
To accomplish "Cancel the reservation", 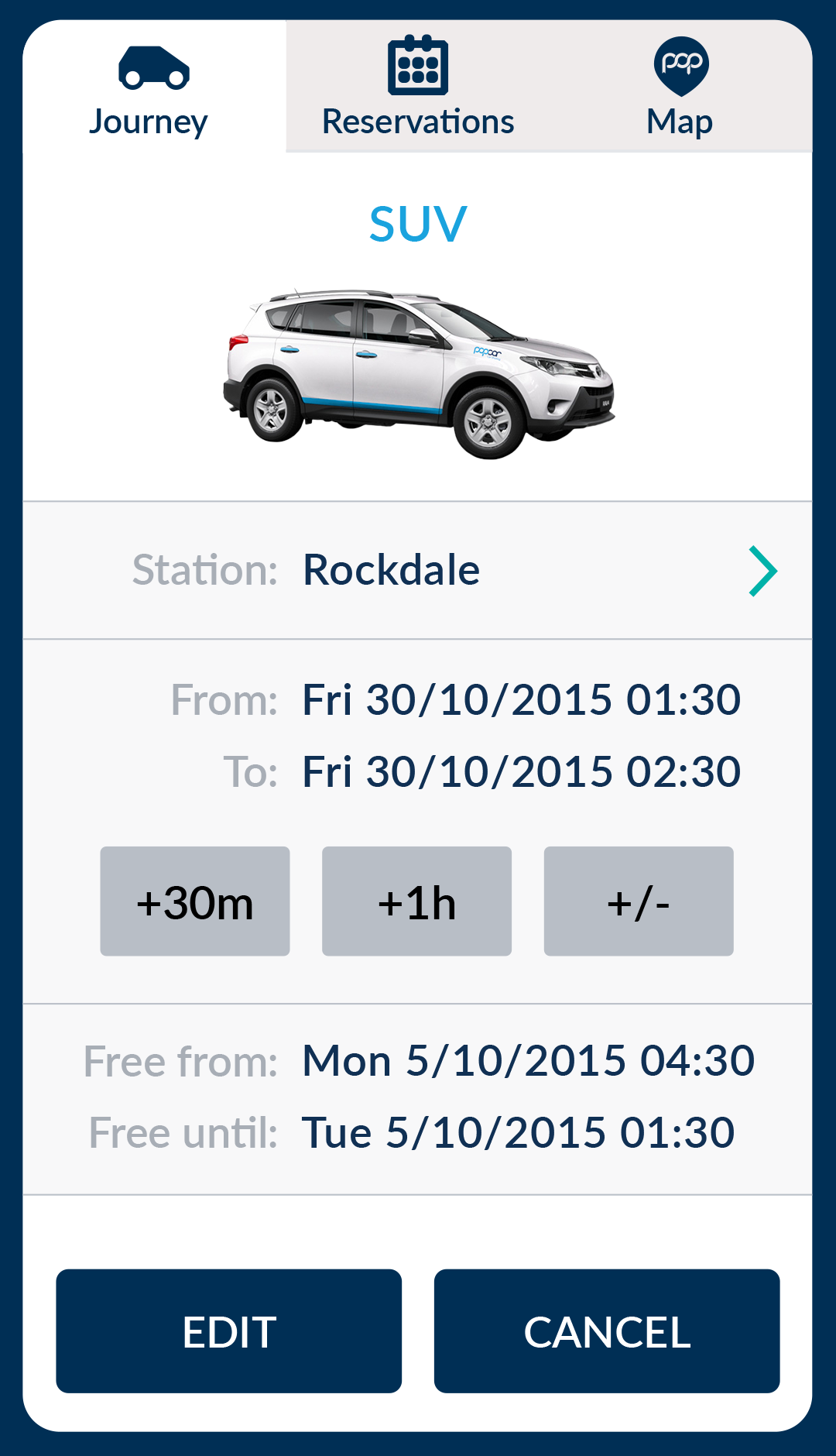I will [x=607, y=1331].
